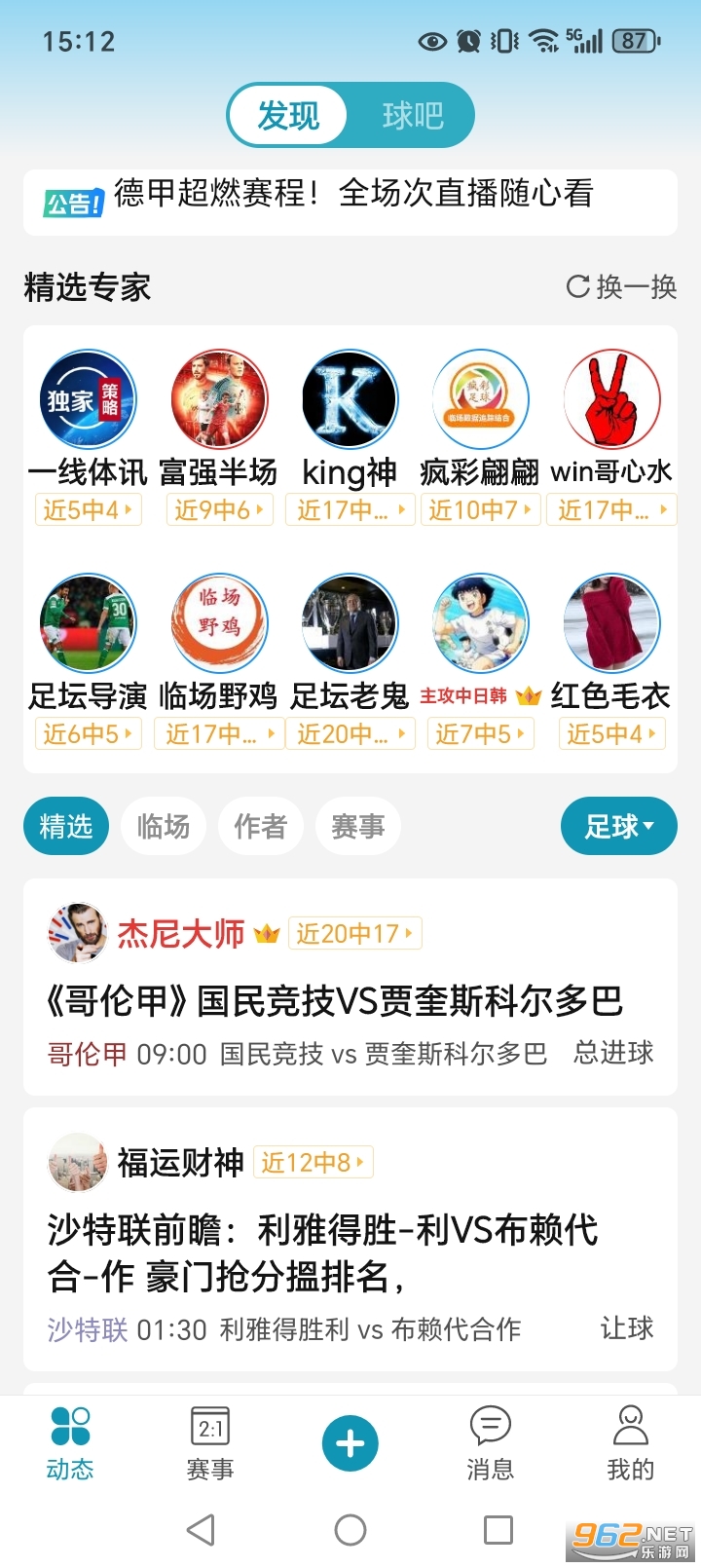Expand 福运财神's 近12中8 record details
Viewport: 701px width, 1568px height.
(x=314, y=1163)
